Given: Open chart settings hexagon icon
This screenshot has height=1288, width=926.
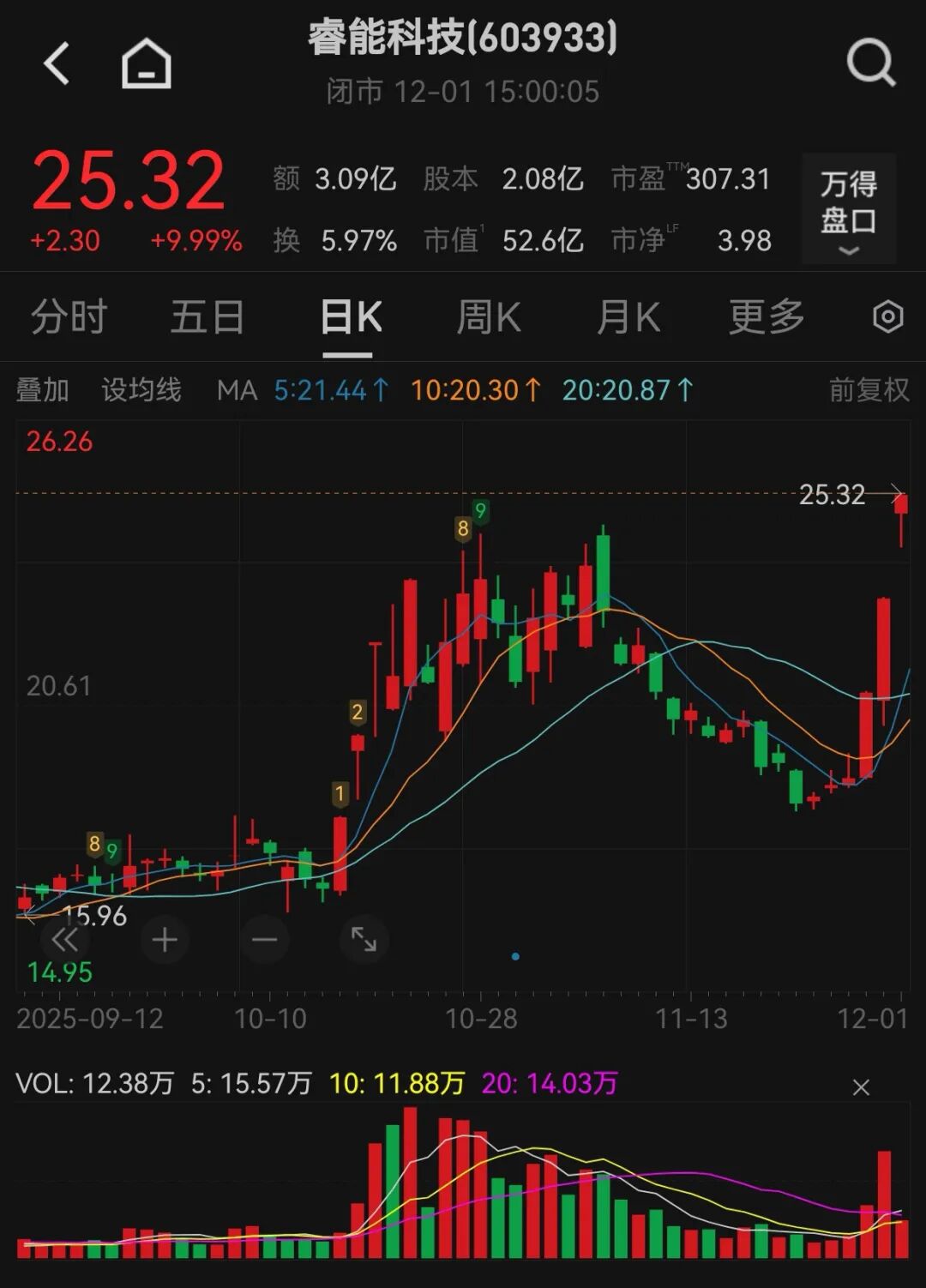Looking at the screenshot, I should (887, 317).
